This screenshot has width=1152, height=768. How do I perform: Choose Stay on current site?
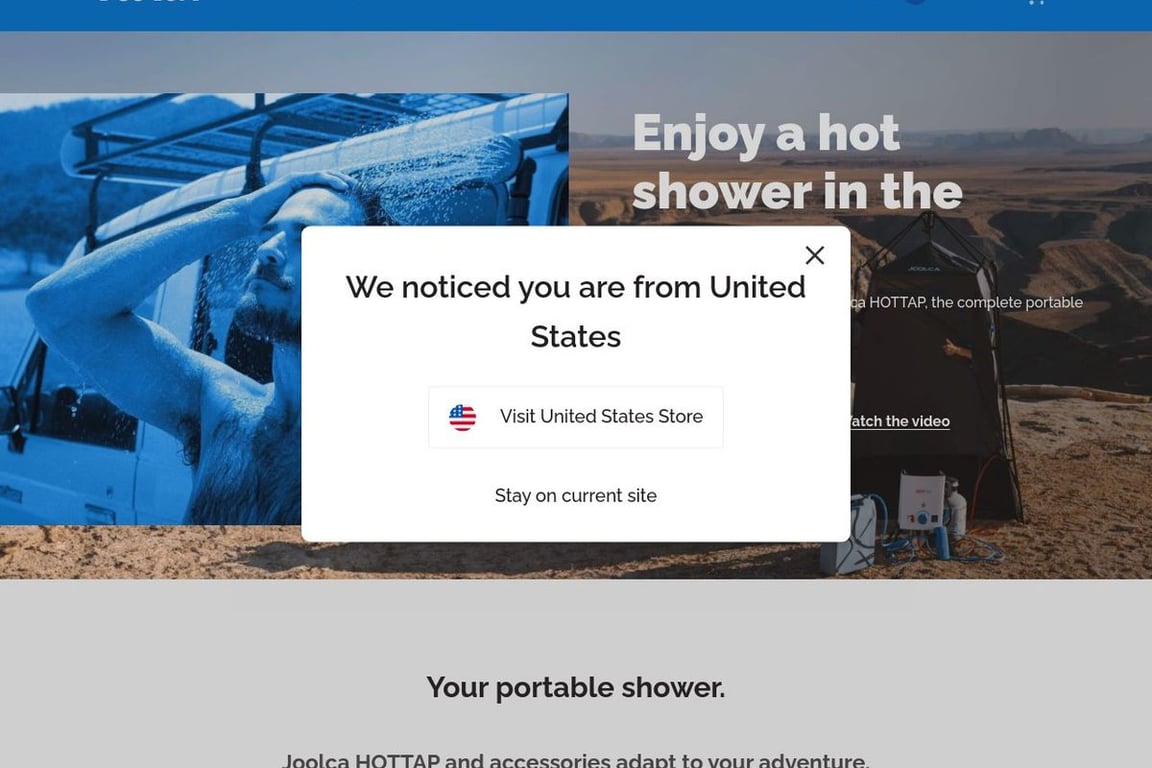click(575, 495)
